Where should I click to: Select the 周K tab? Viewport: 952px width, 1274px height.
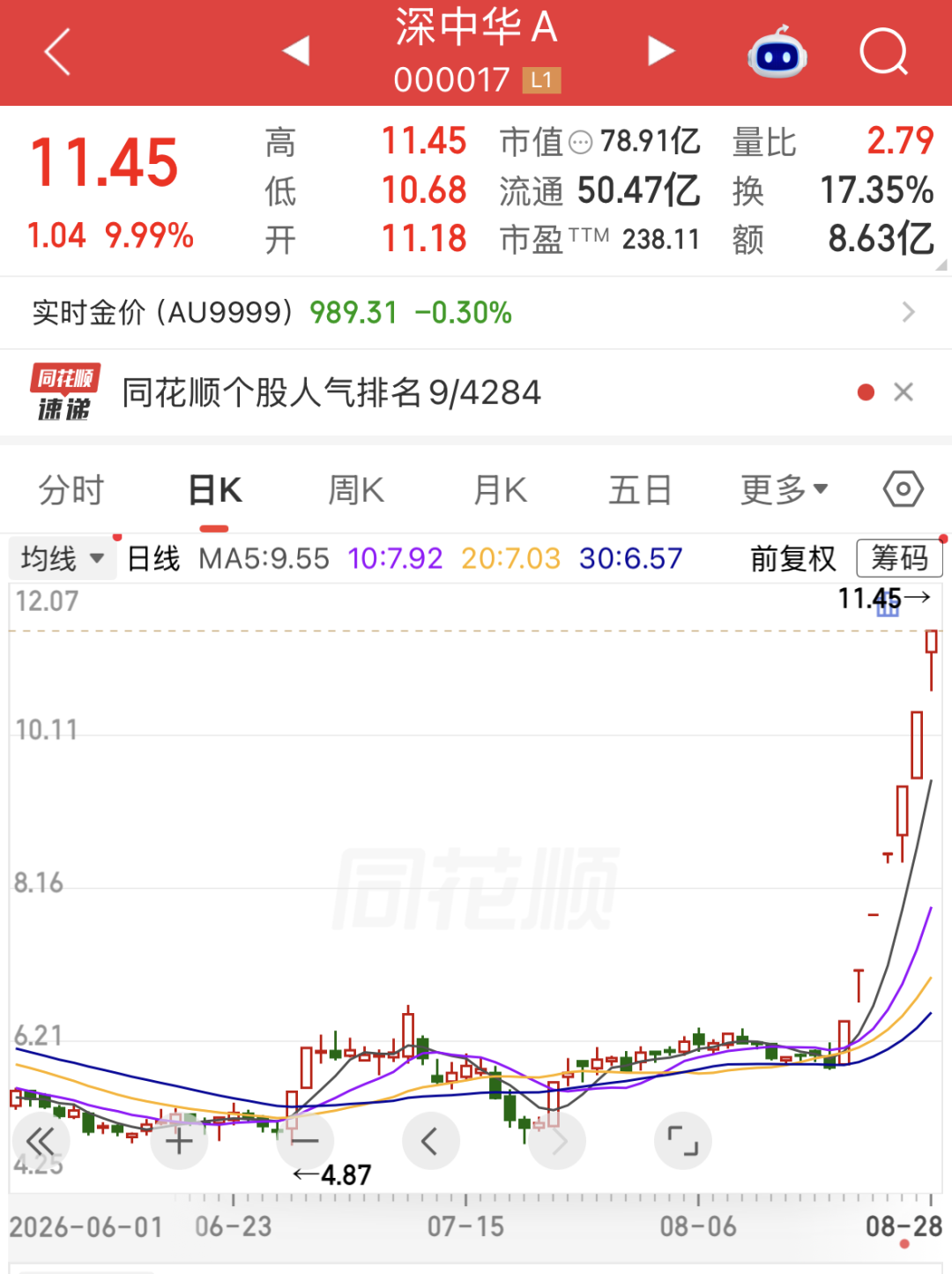tap(356, 490)
